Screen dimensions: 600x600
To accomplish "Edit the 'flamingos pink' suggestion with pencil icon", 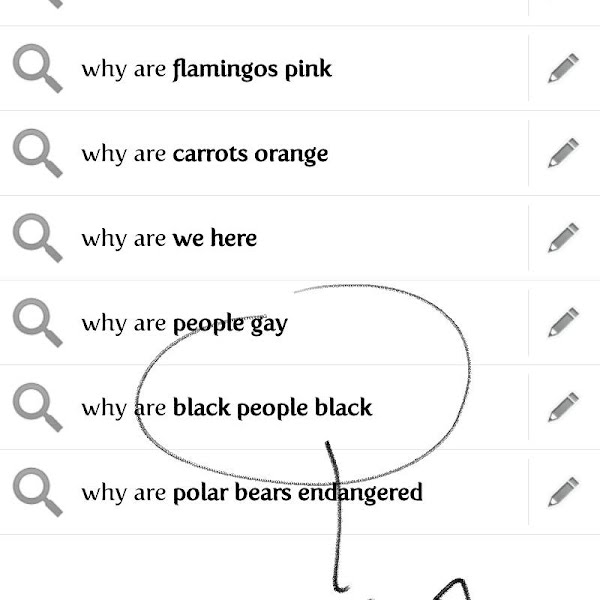I will click(563, 68).
